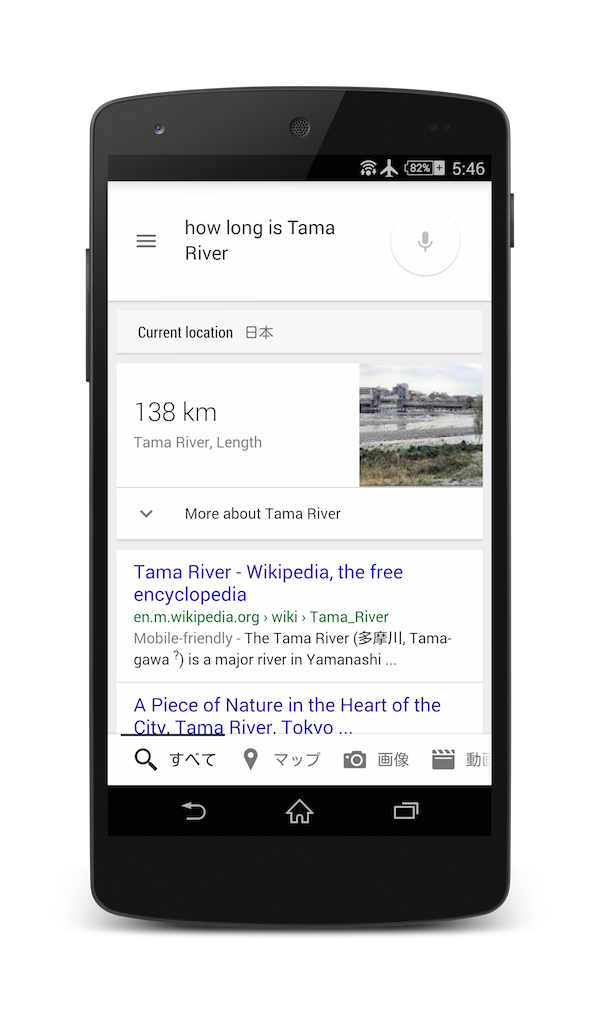Image resolution: width=600 pixels, height=1014 pixels.
Task: Switch to the 画像 images tab
Action: coord(376,759)
